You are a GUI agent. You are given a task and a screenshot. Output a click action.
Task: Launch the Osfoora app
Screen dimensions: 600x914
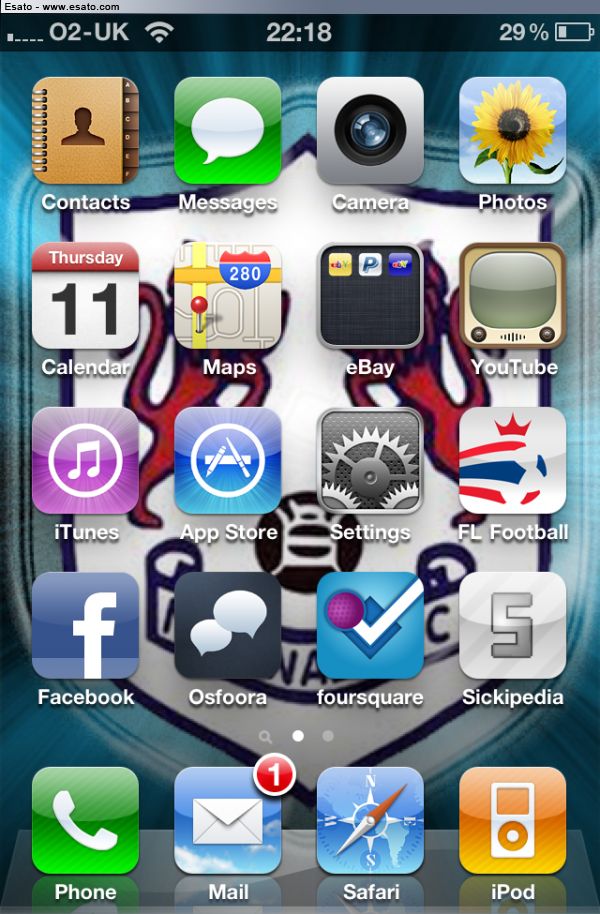[x=228, y=626]
